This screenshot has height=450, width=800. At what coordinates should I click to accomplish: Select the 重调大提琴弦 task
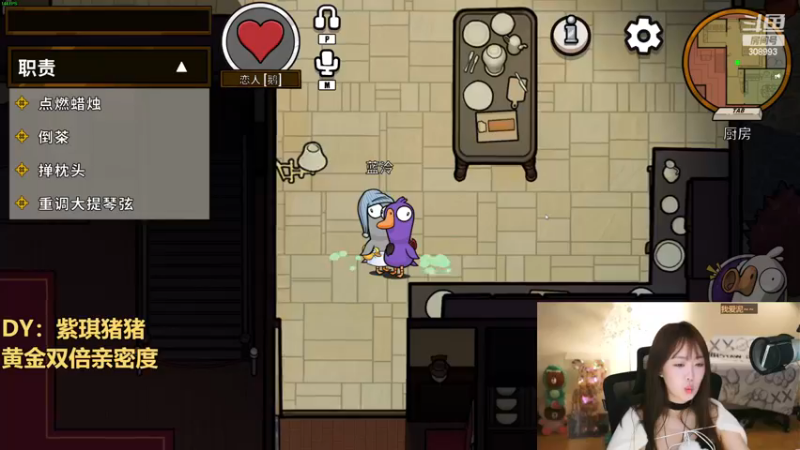point(86,203)
